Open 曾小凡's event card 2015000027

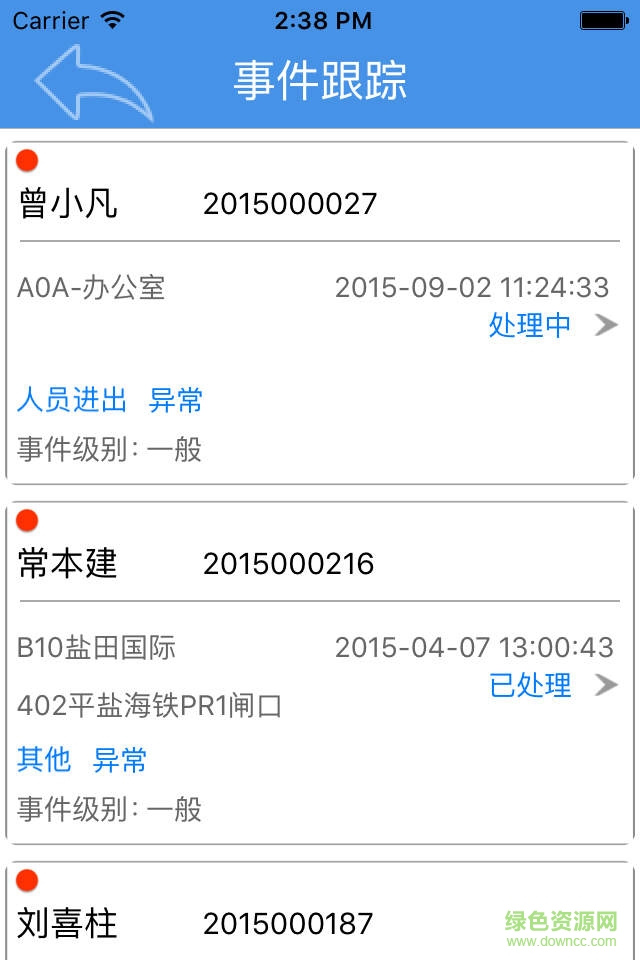[x=290, y=205]
